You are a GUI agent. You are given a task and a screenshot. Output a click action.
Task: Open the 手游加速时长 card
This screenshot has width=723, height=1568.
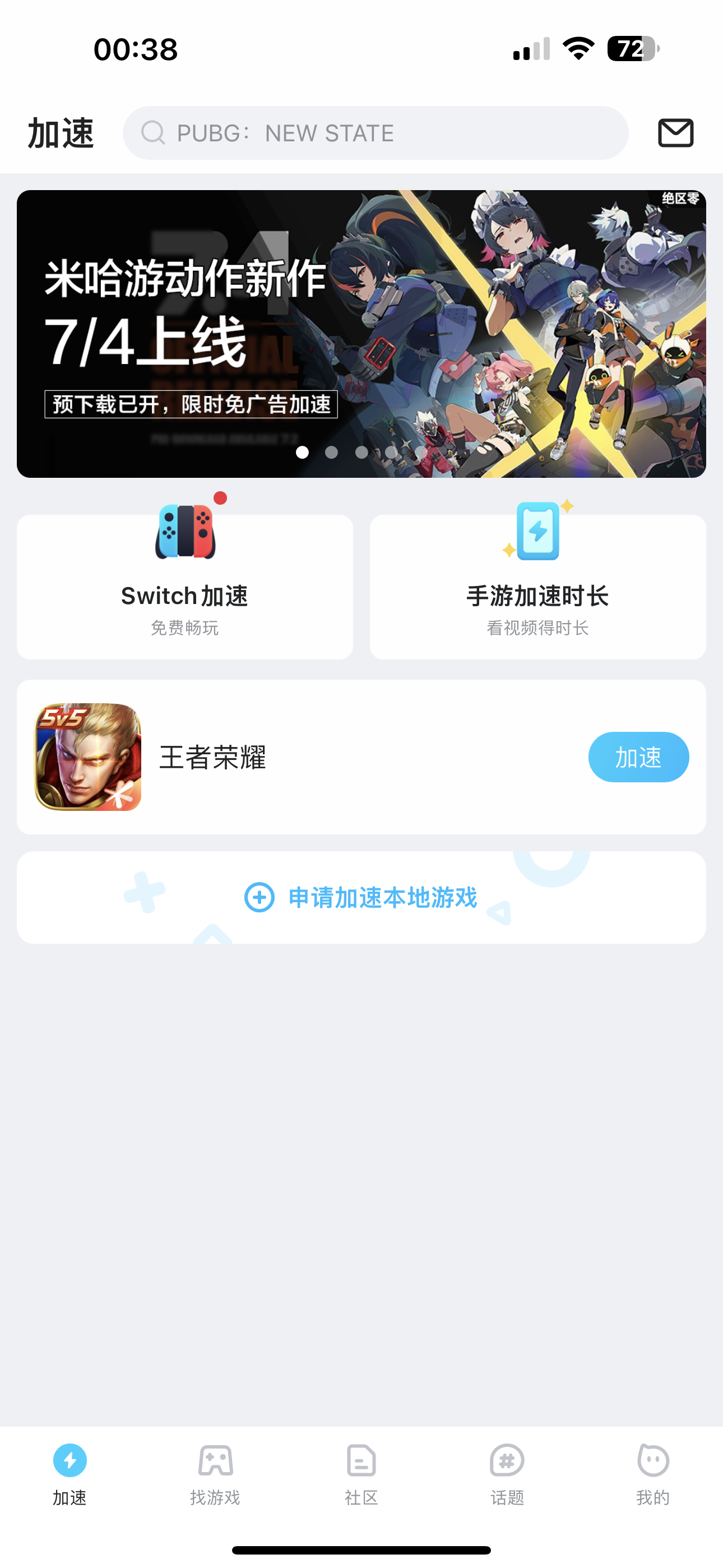coord(537,586)
